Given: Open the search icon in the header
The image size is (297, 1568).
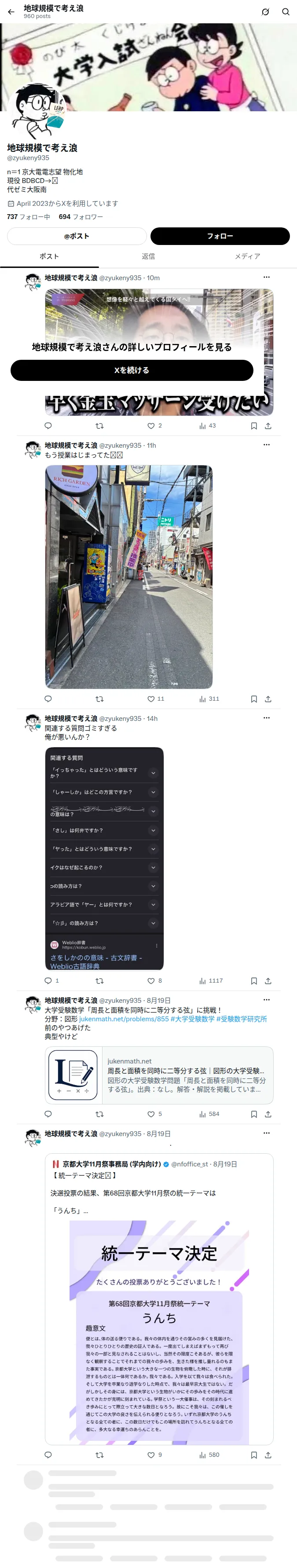Looking at the screenshot, I should pos(286,11).
